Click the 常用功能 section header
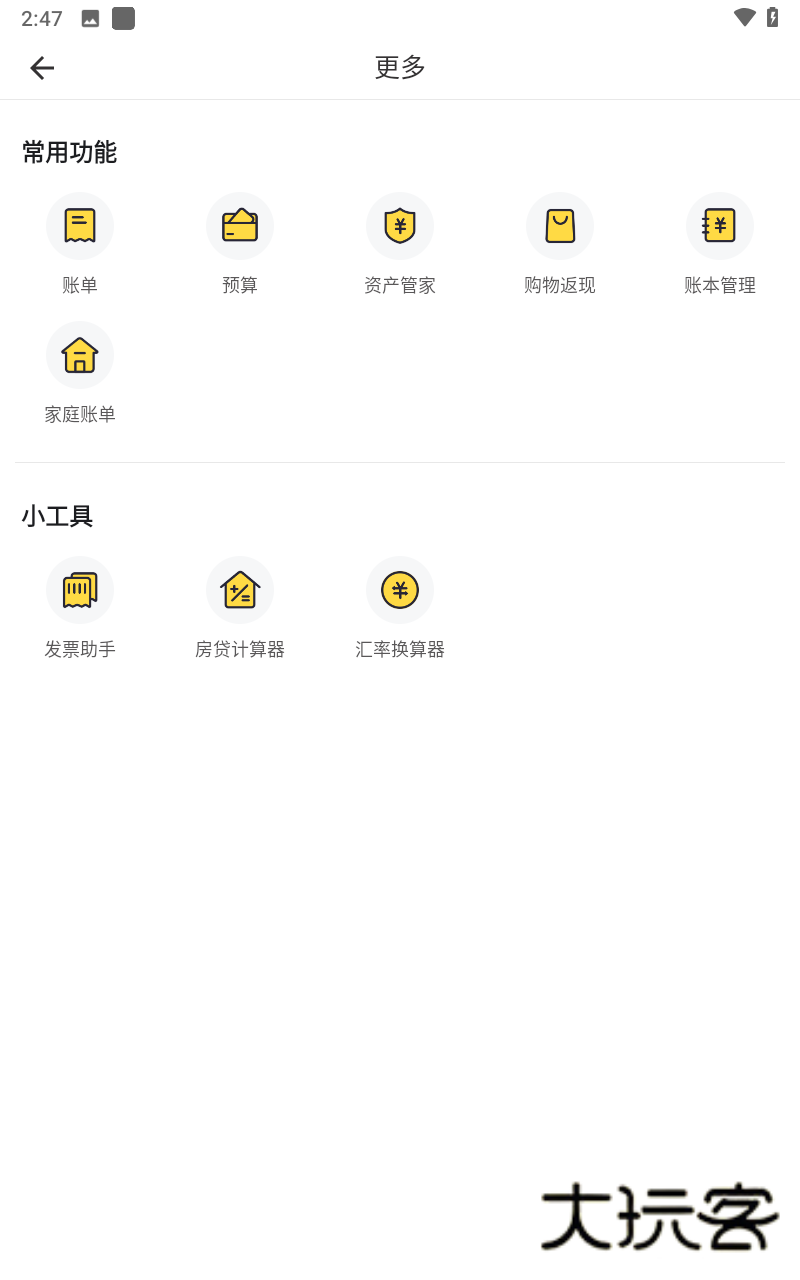The width and height of the screenshot is (800, 1280). pyautogui.click(x=69, y=153)
